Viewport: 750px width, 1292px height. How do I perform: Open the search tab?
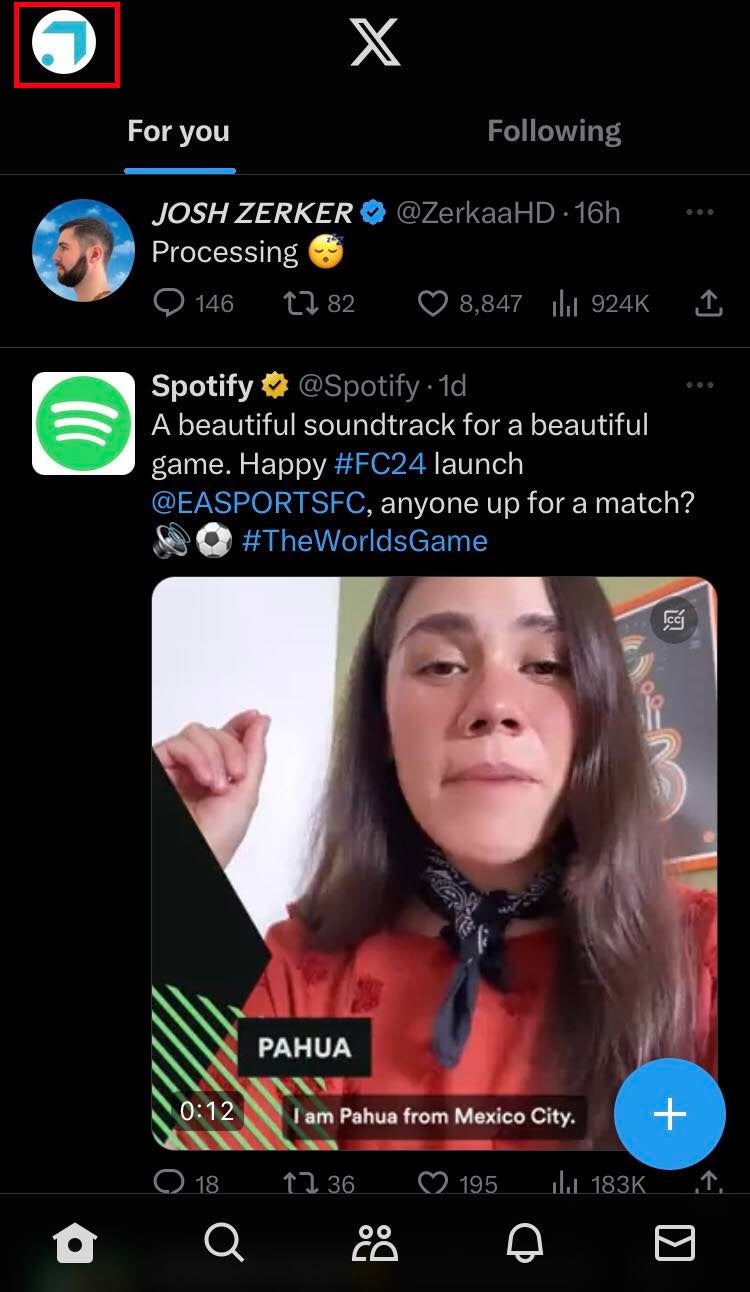click(x=224, y=1243)
